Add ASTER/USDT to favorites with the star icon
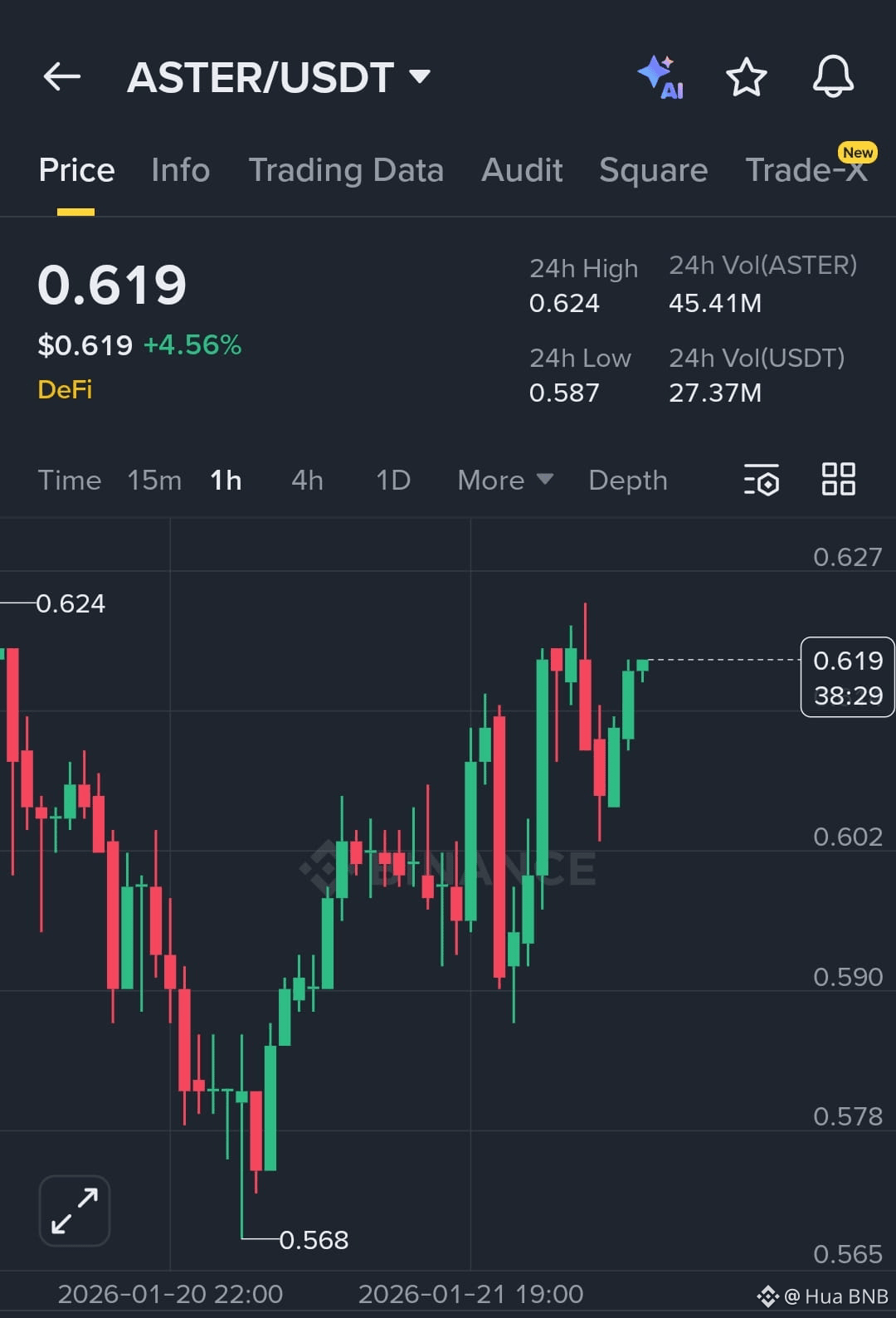Viewport: 896px width, 1318px height. pos(746,77)
